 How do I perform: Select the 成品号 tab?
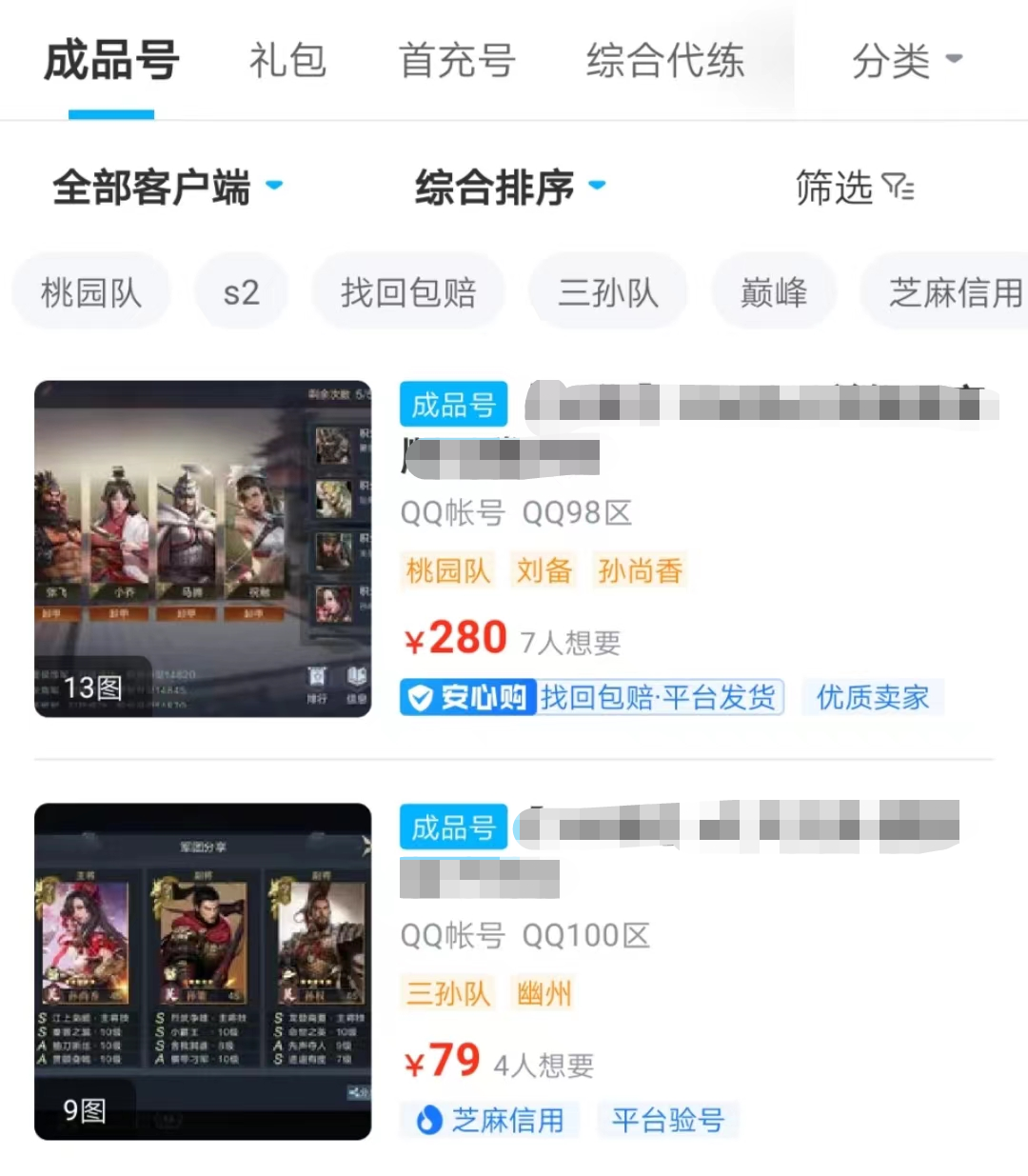point(111,61)
